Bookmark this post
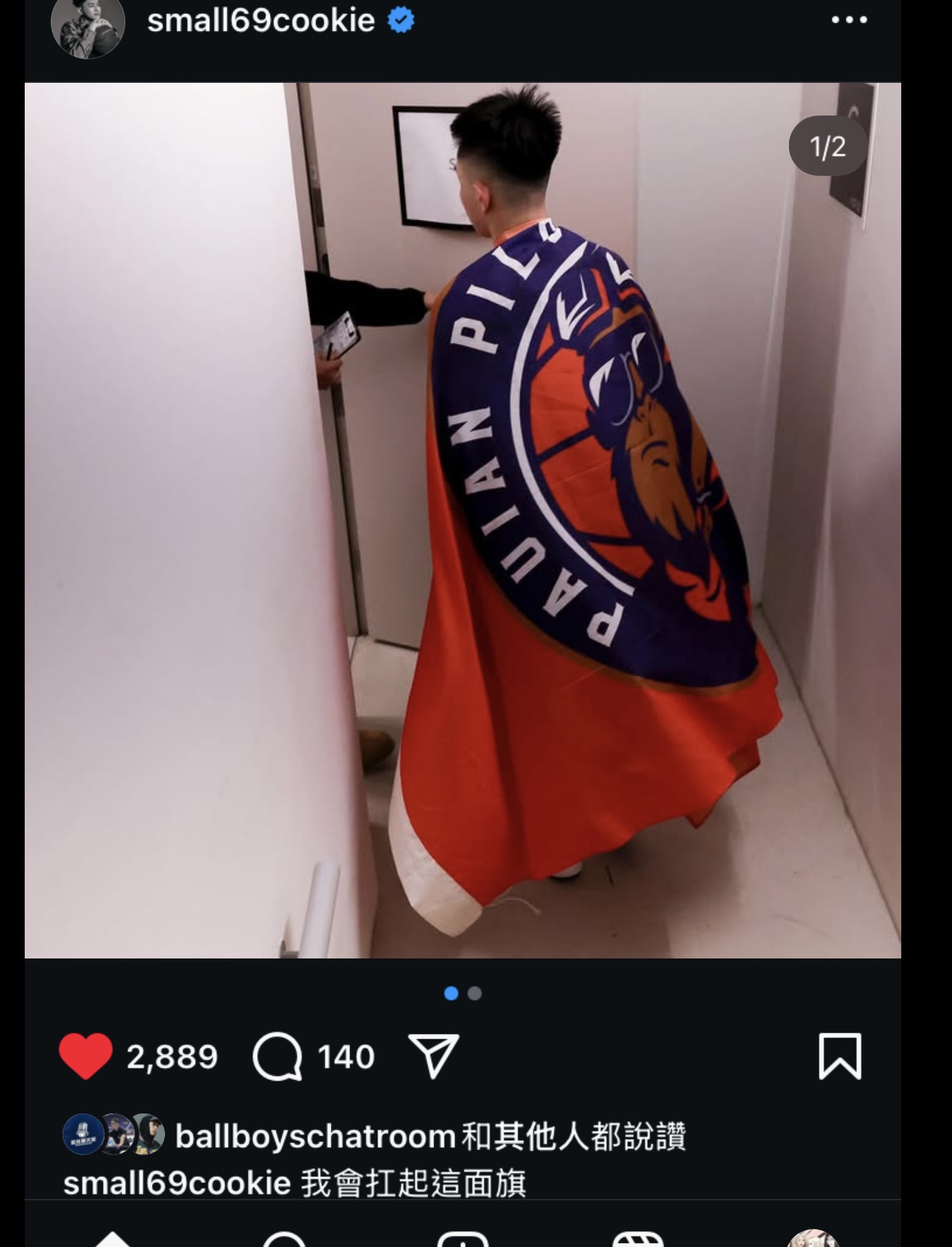This screenshot has height=1247, width=952. (840, 1056)
